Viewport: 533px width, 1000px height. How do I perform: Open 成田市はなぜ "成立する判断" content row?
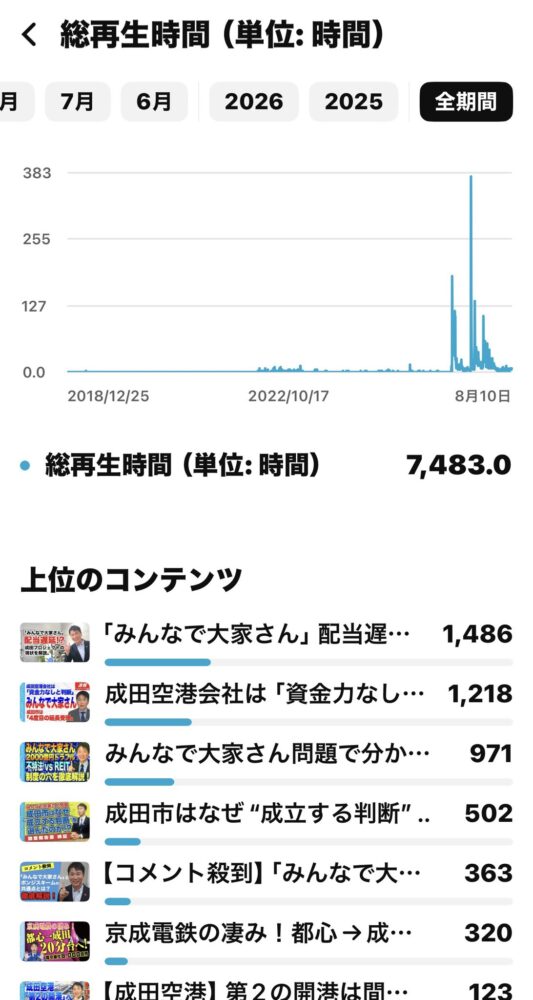(x=266, y=823)
